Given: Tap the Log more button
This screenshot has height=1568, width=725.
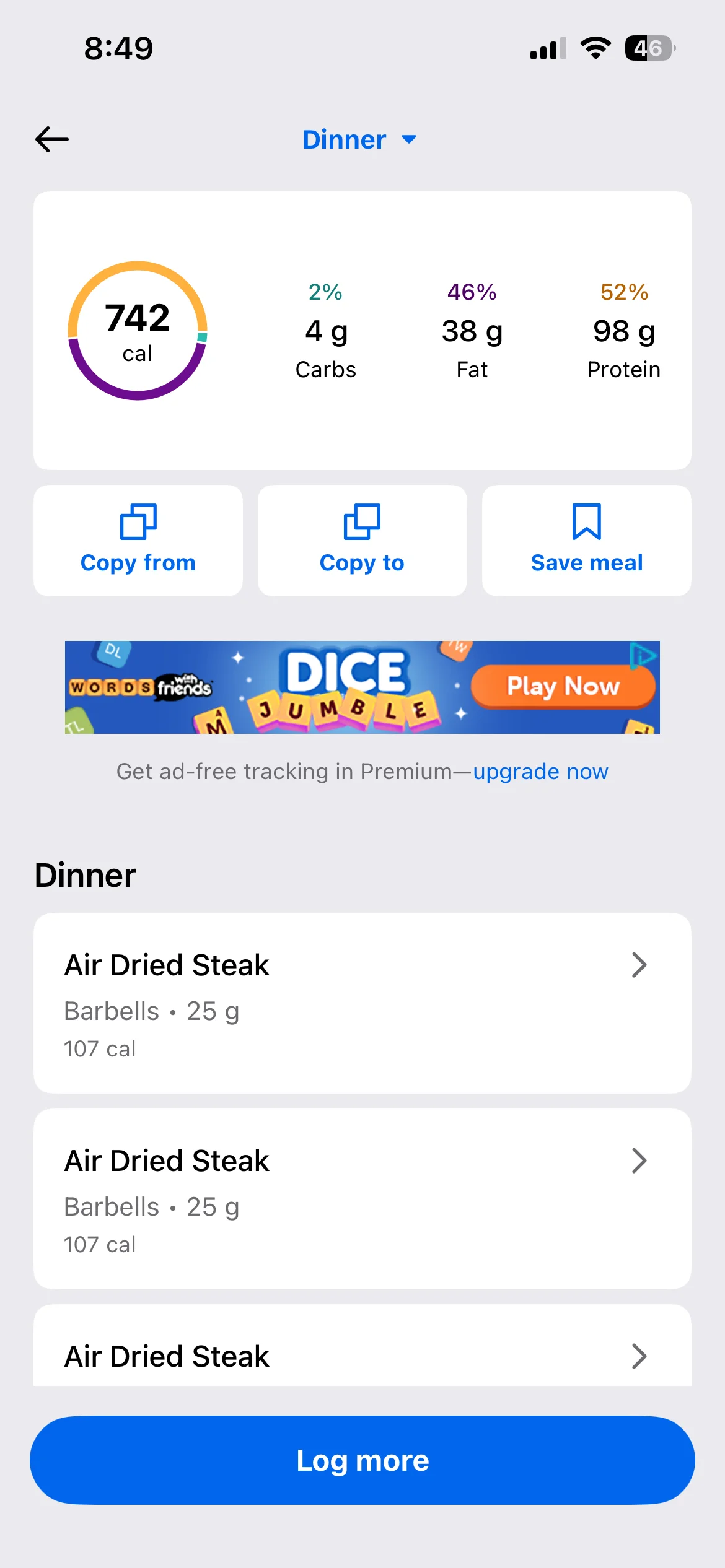Looking at the screenshot, I should click(x=362, y=1460).
